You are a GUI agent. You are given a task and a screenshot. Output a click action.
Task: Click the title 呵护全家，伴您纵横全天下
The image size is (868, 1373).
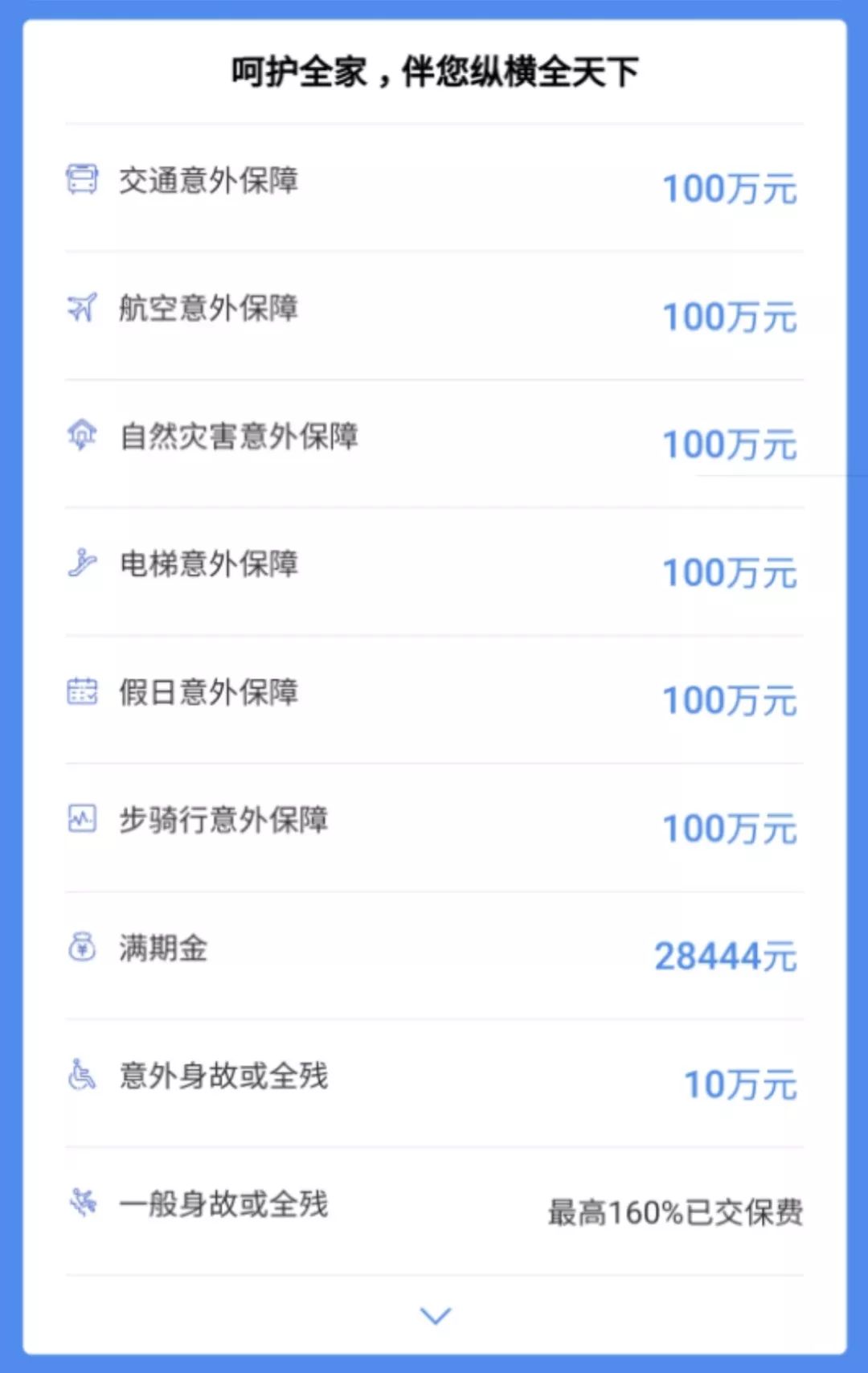(x=434, y=72)
